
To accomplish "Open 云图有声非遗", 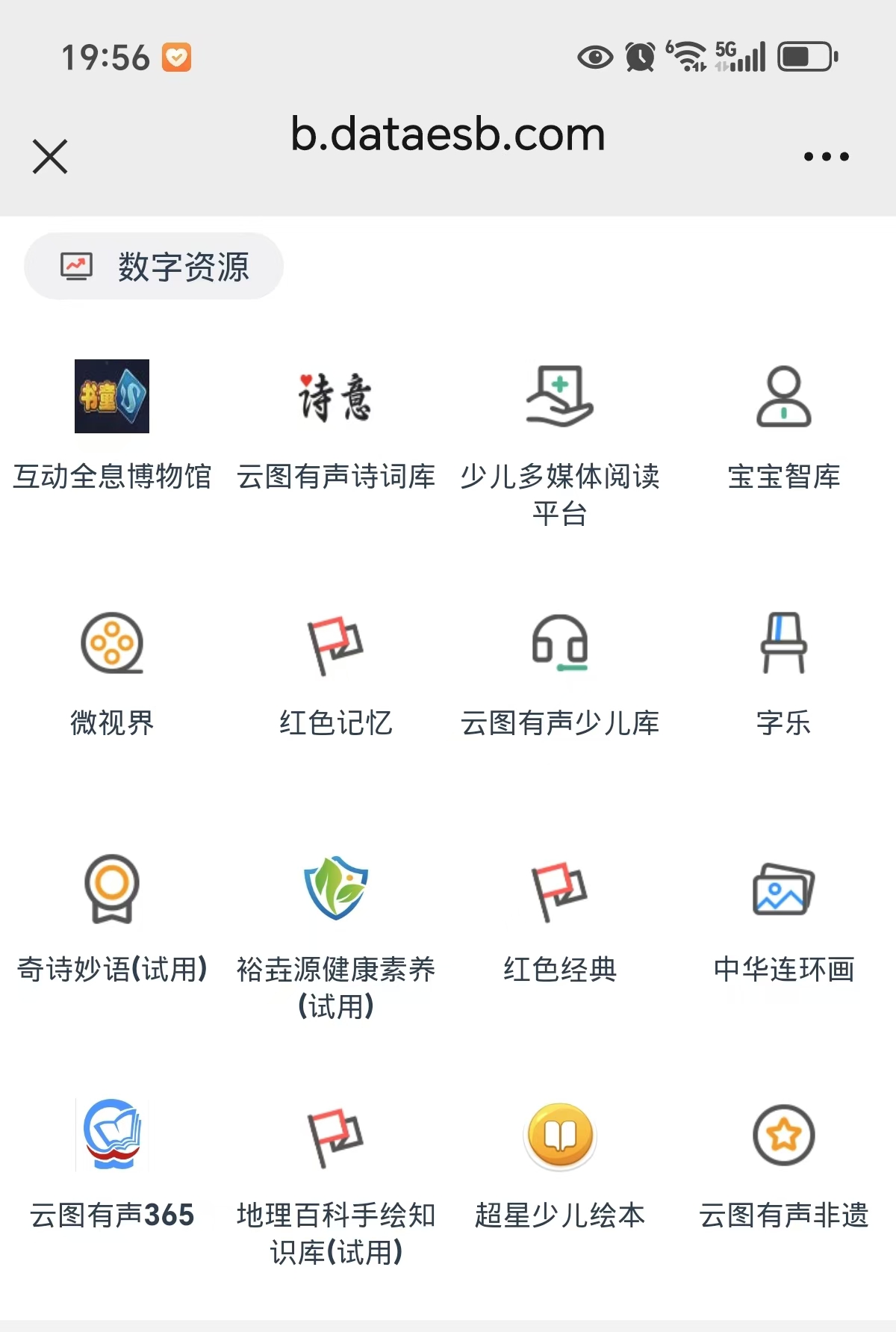I will pyautogui.click(x=783, y=1135).
